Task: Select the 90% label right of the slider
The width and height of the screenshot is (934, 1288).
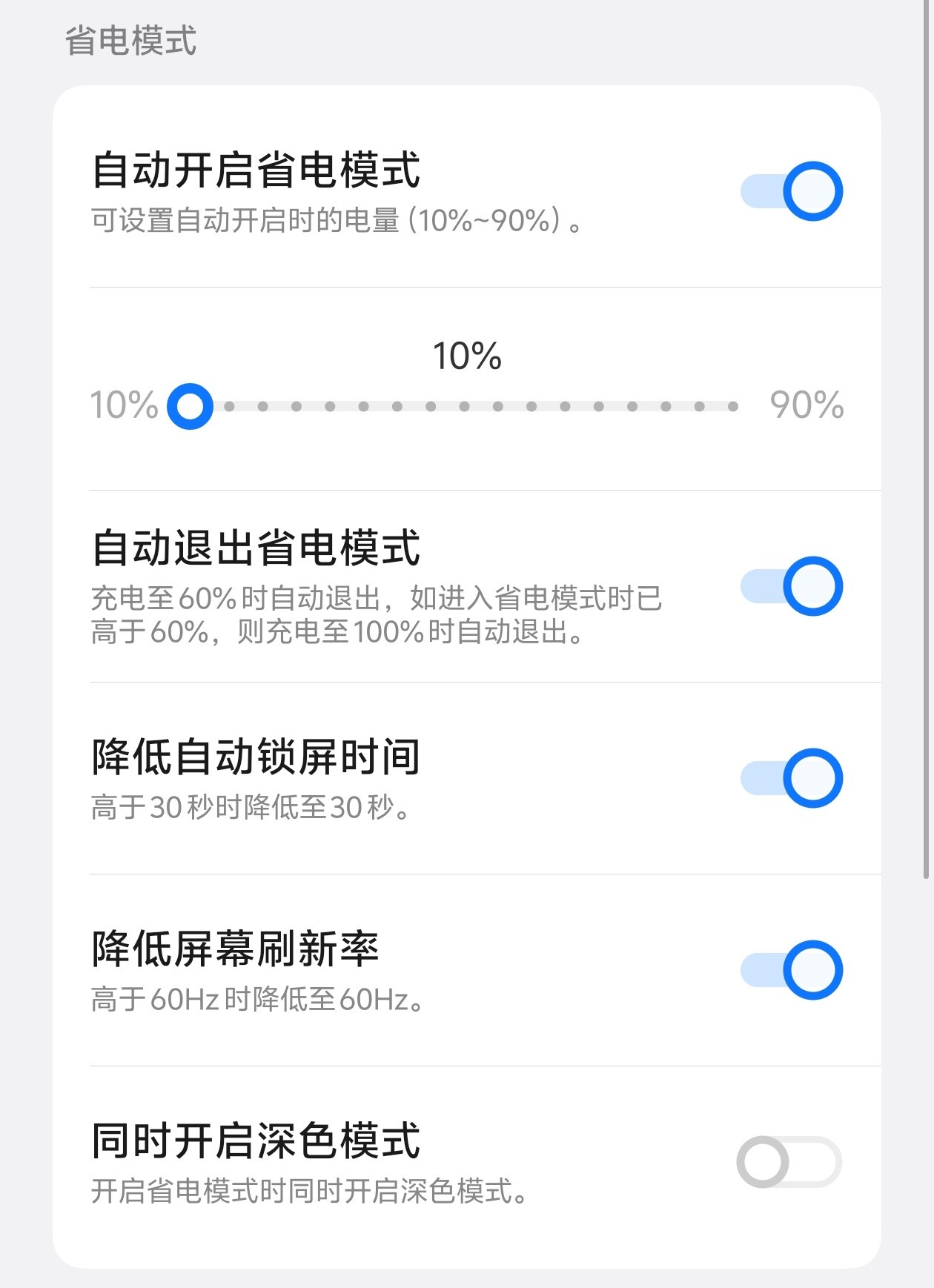Action: (x=808, y=406)
